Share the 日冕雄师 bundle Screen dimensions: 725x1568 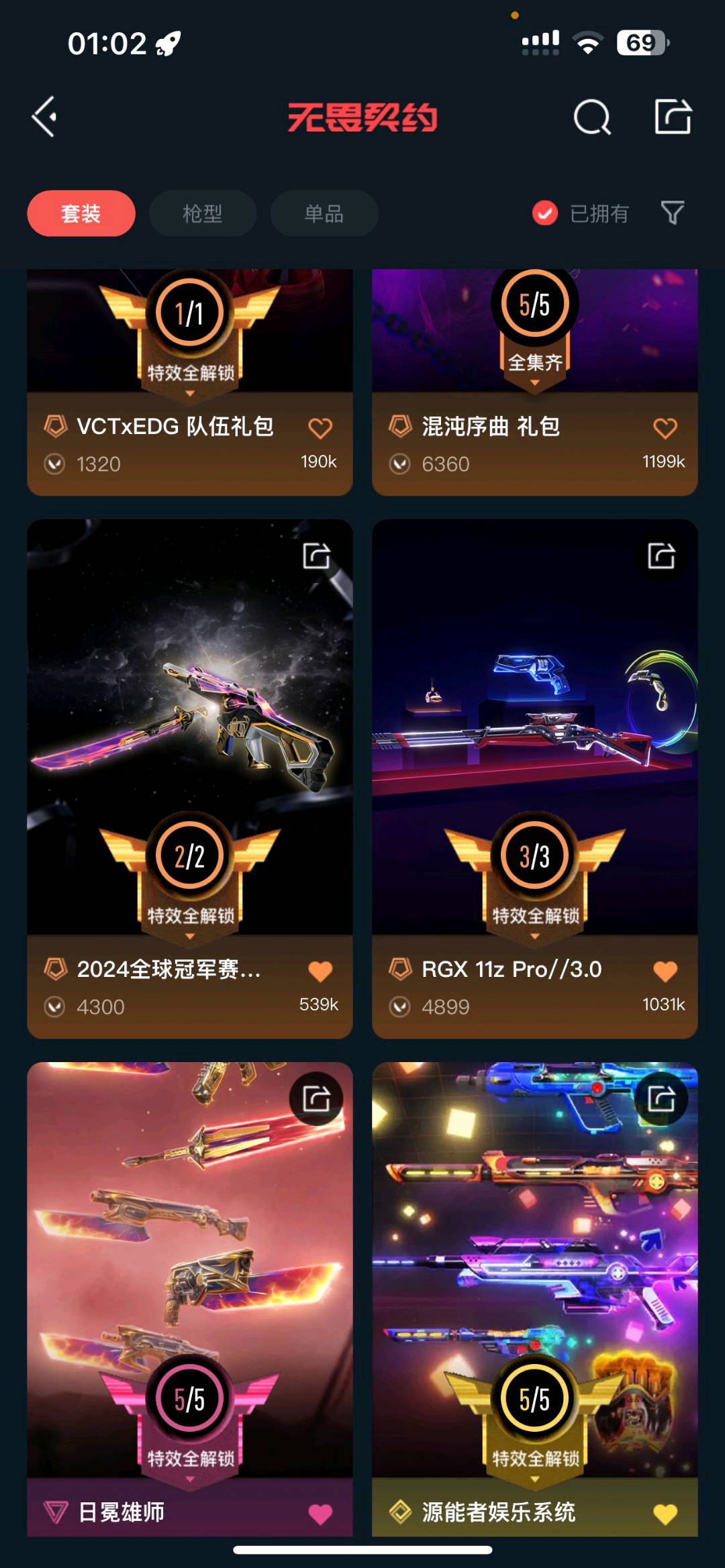[x=316, y=1098]
